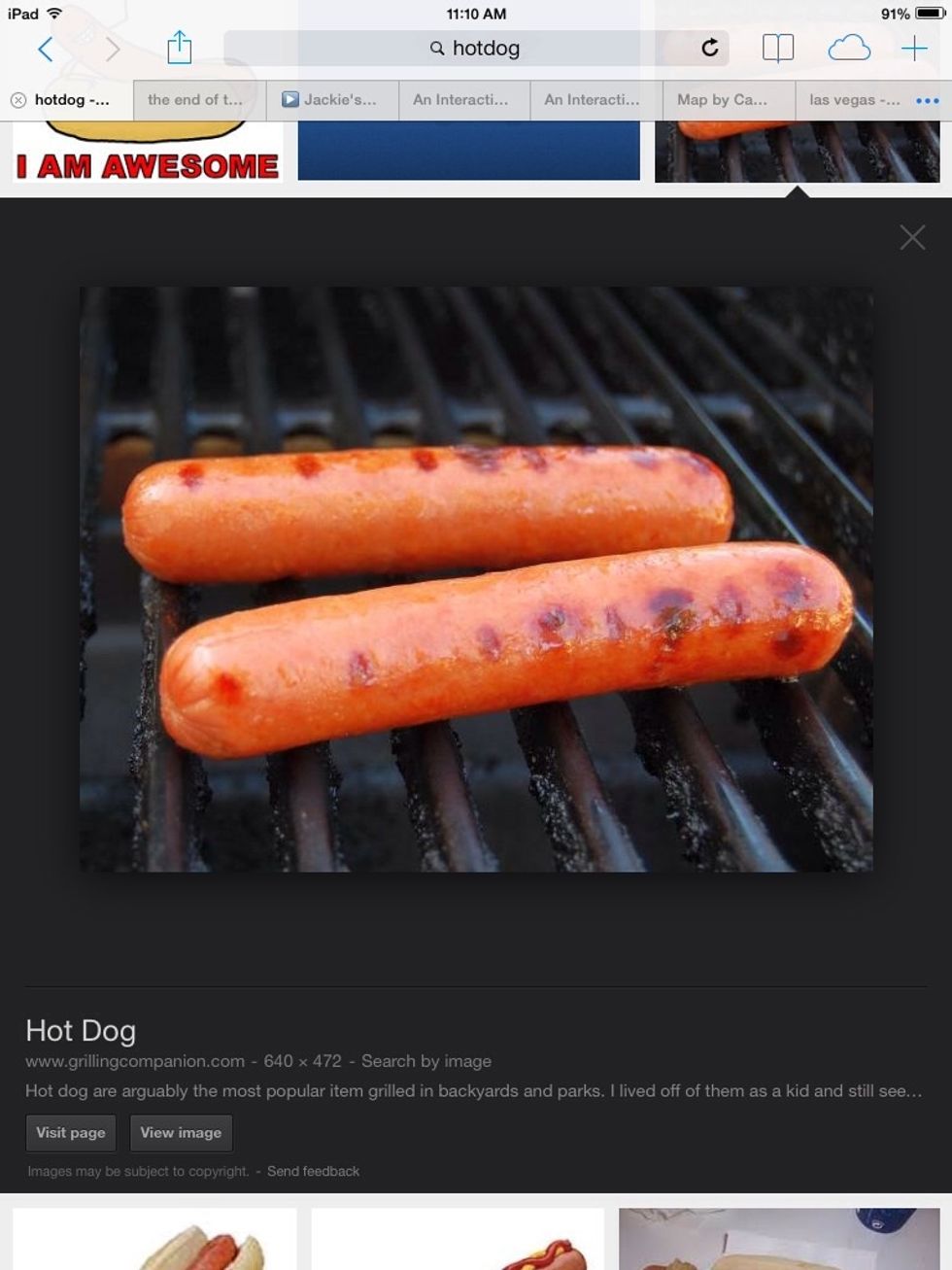
Task: Tap the Send feedback link
Action: [313, 1171]
